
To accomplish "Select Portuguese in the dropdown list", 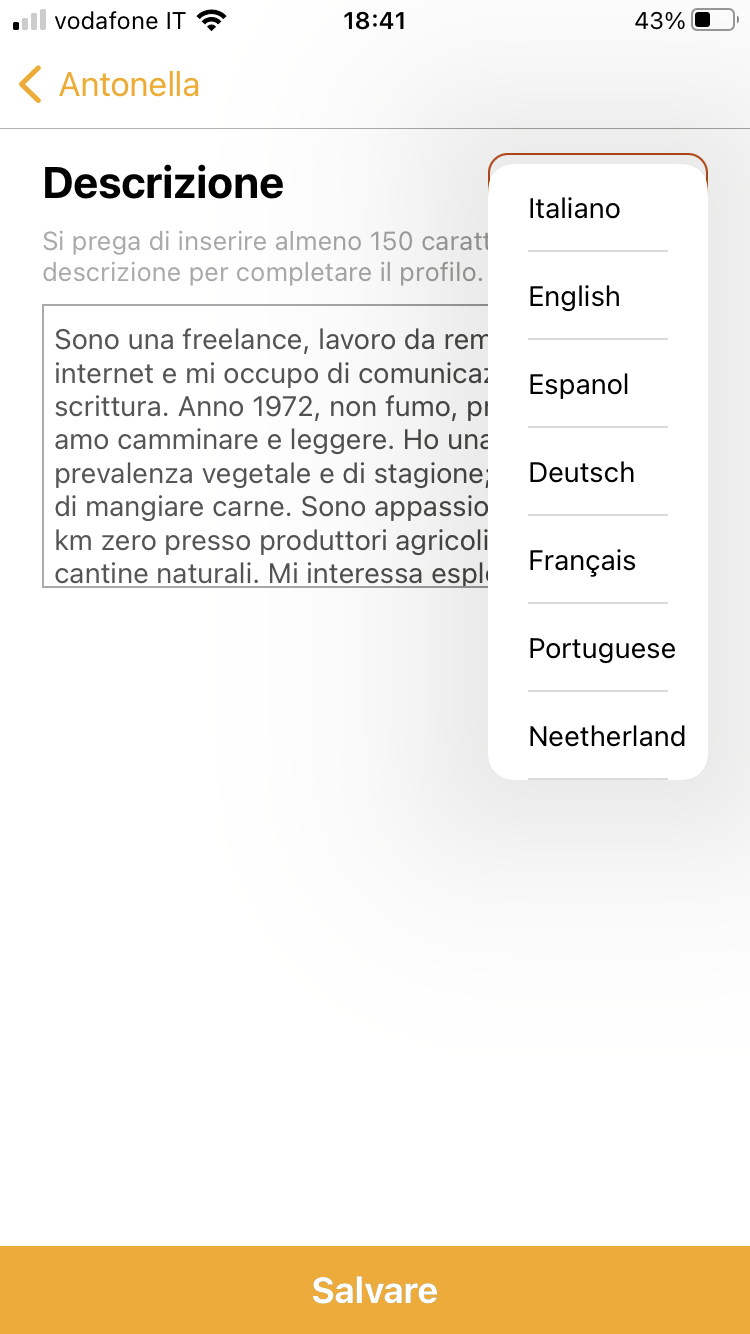I will (601, 649).
